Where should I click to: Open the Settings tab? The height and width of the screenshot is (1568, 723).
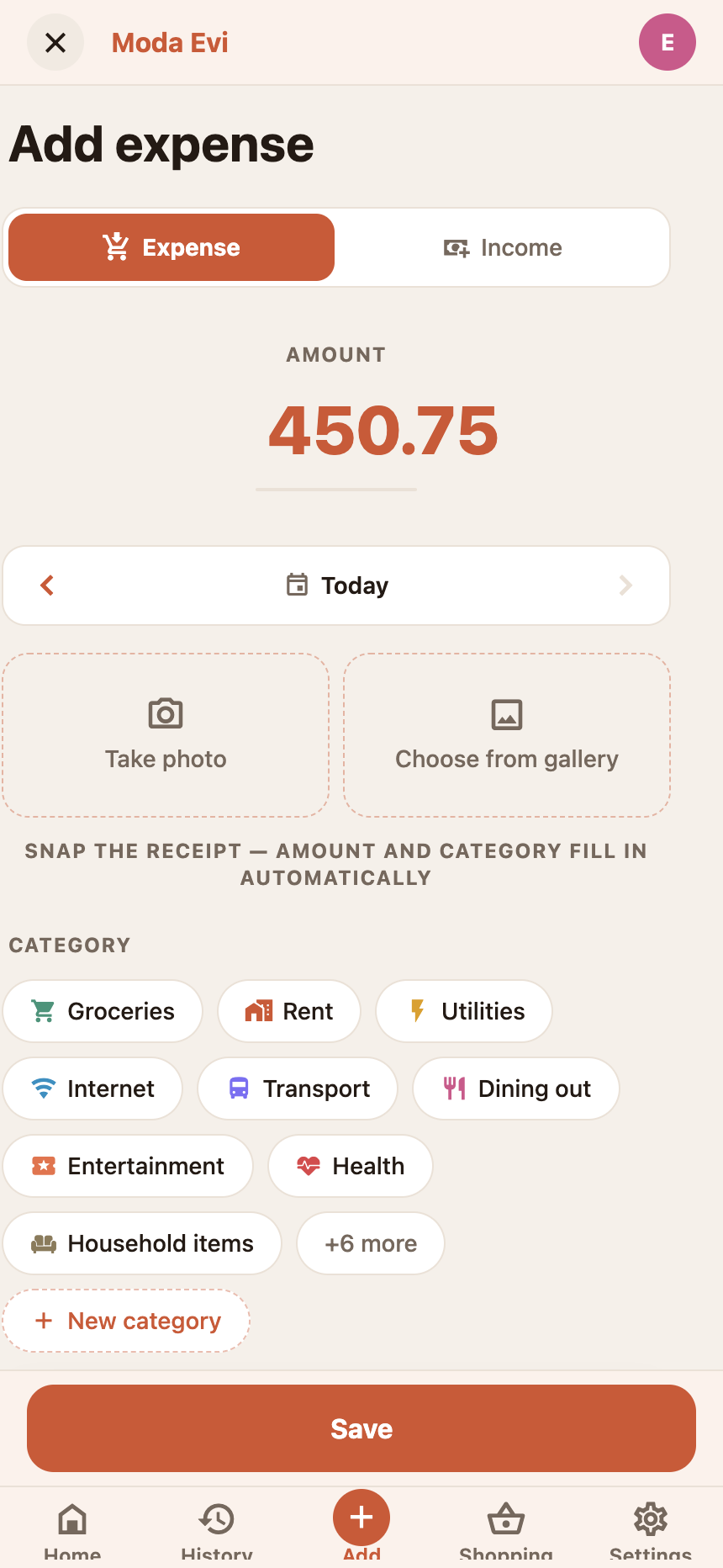pos(651,1531)
